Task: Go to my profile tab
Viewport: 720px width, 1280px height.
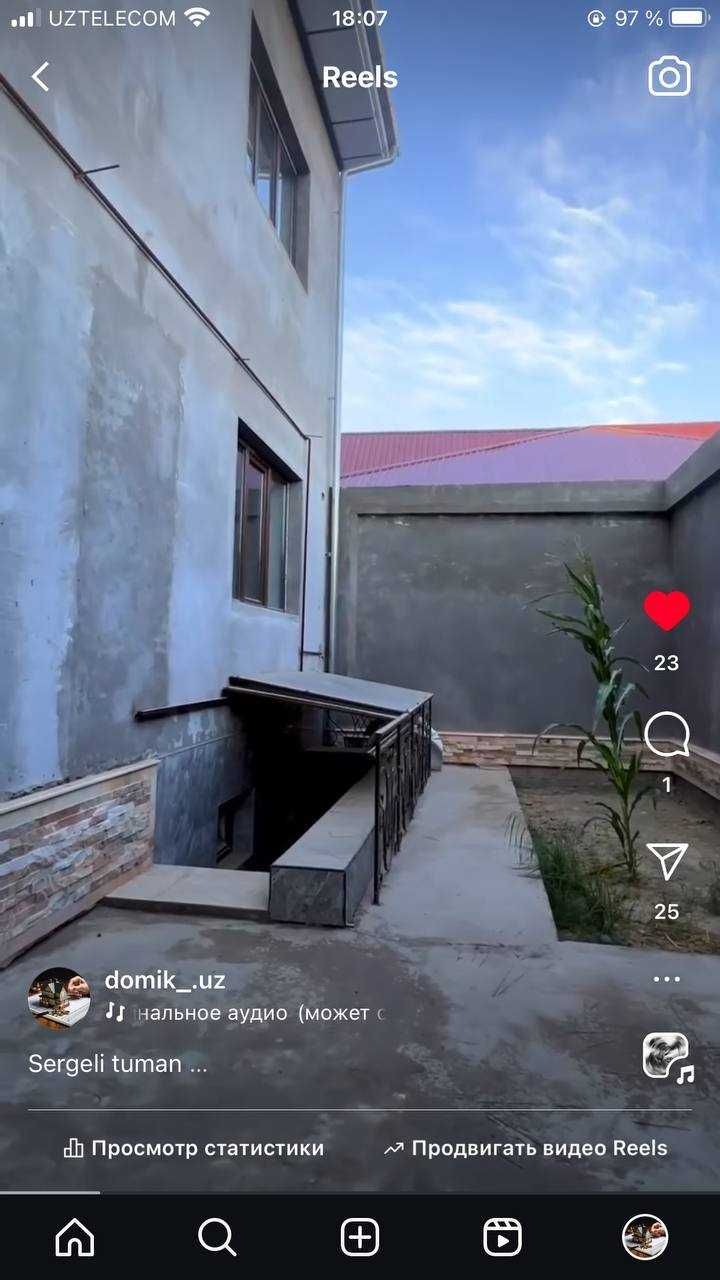Action: (645, 1237)
